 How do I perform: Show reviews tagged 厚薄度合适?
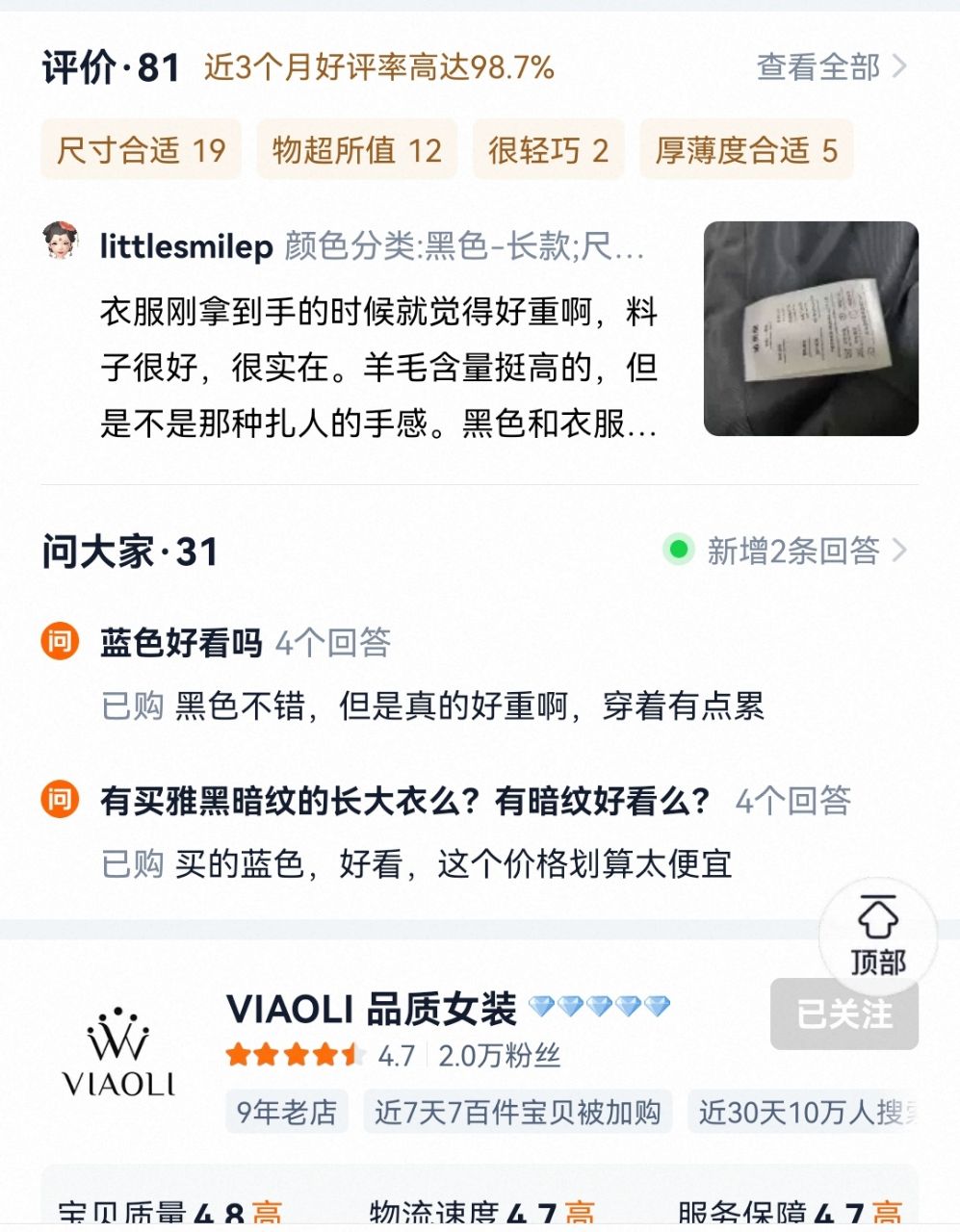(746, 150)
